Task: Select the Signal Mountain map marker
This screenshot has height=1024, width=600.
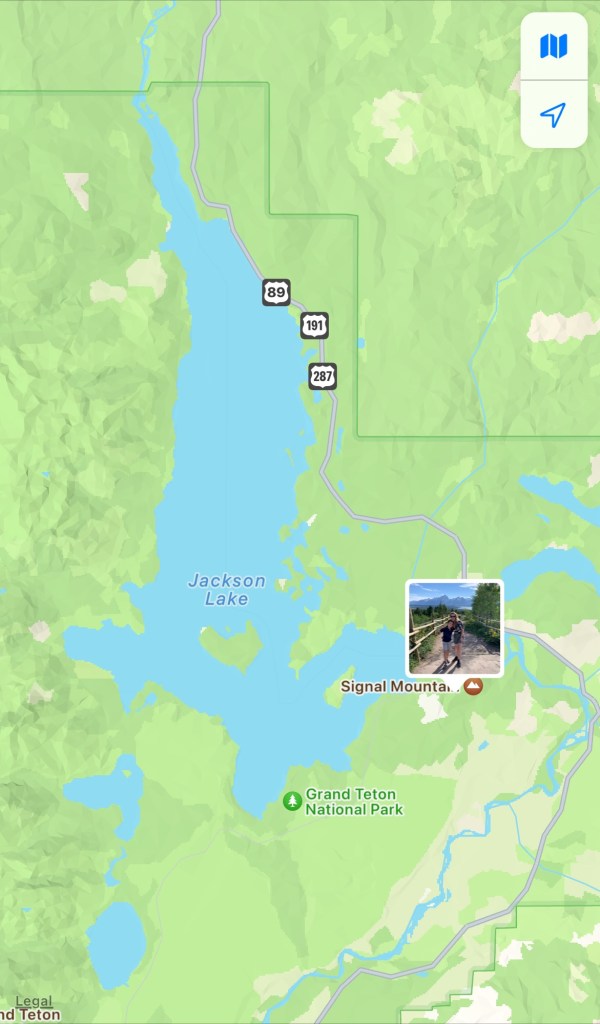Action: click(x=474, y=686)
